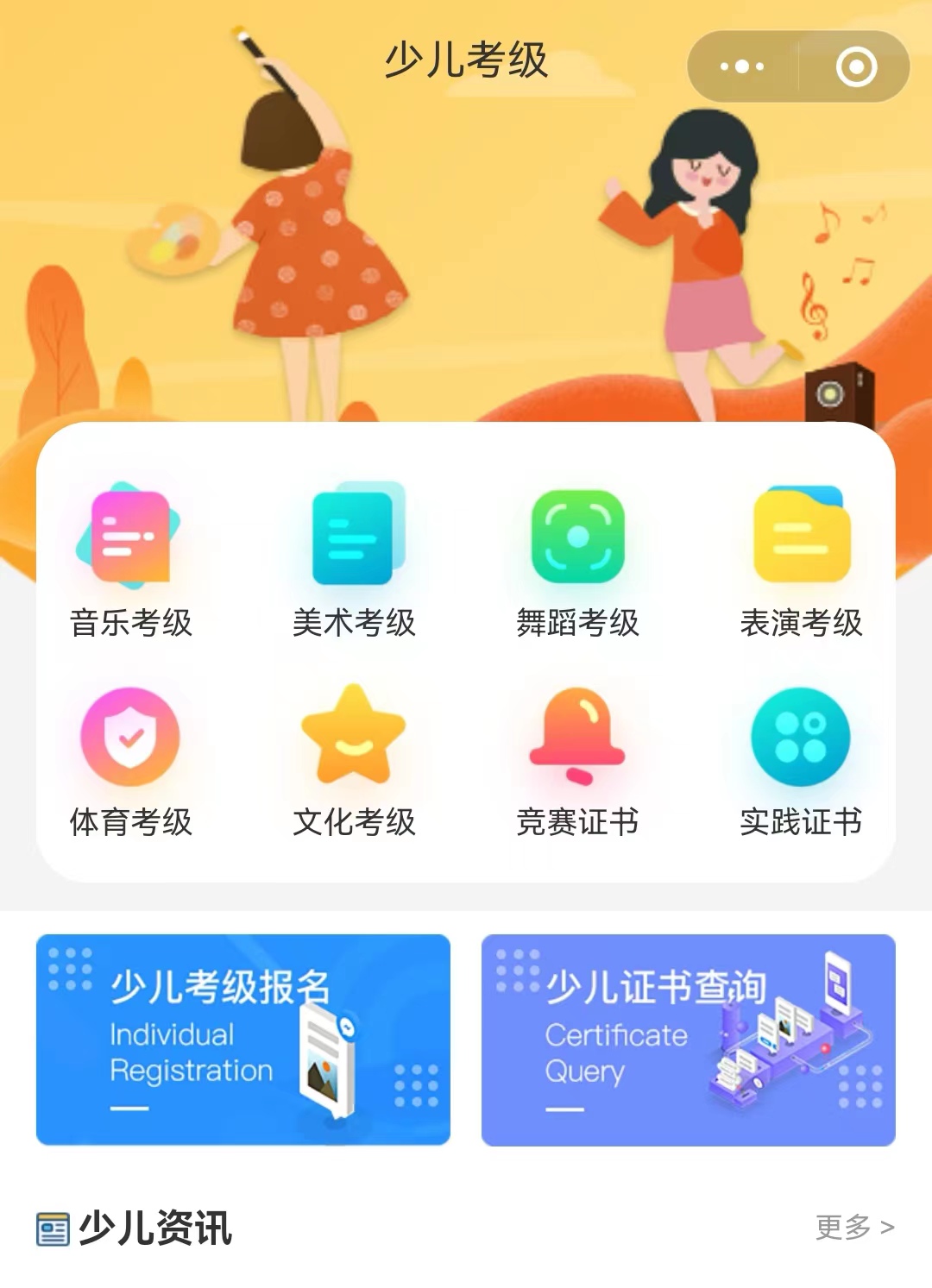Open 少儿证书查询 Certificate Query card
Screen dimensions: 932x1288
tap(688, 1040)
